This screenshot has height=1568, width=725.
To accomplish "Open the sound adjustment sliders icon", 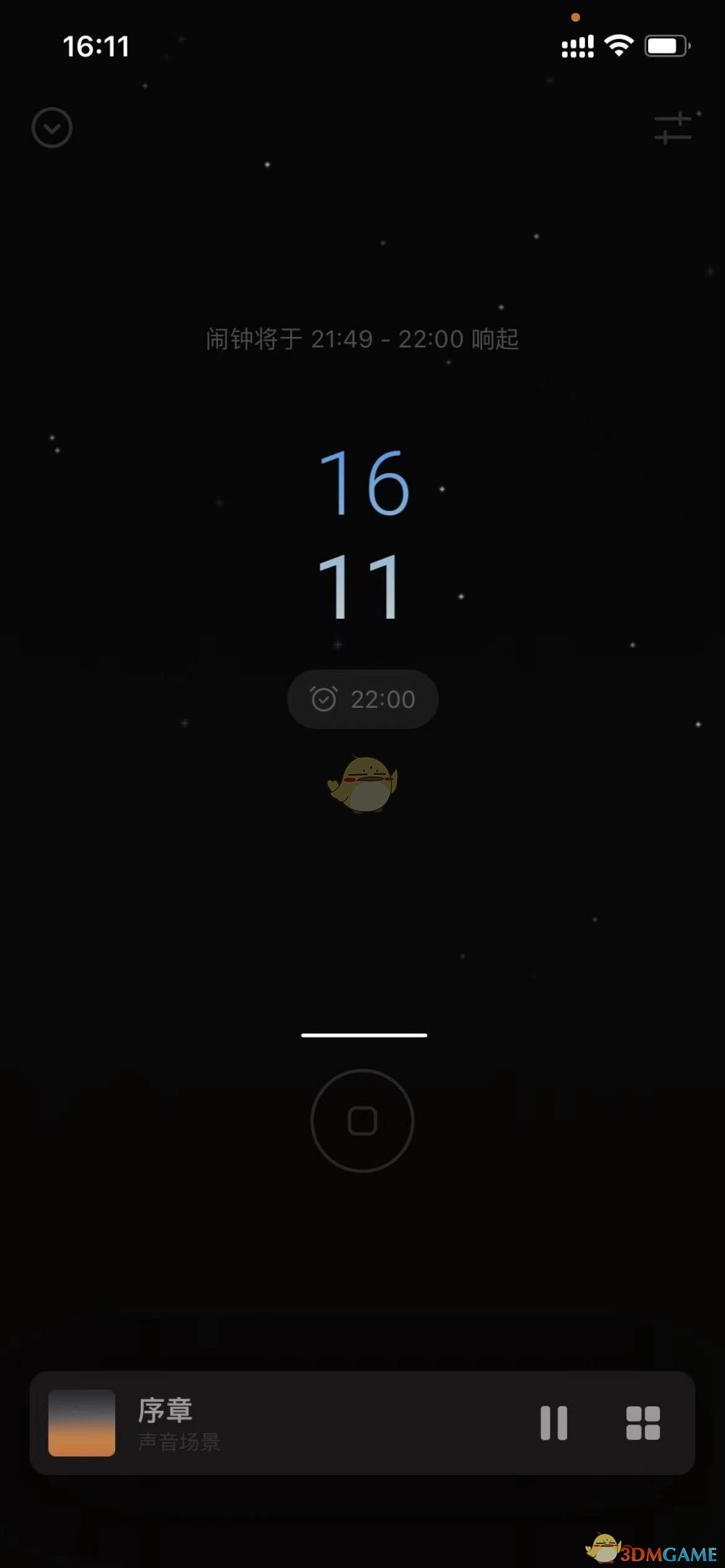I will click(x=673, y=128).
